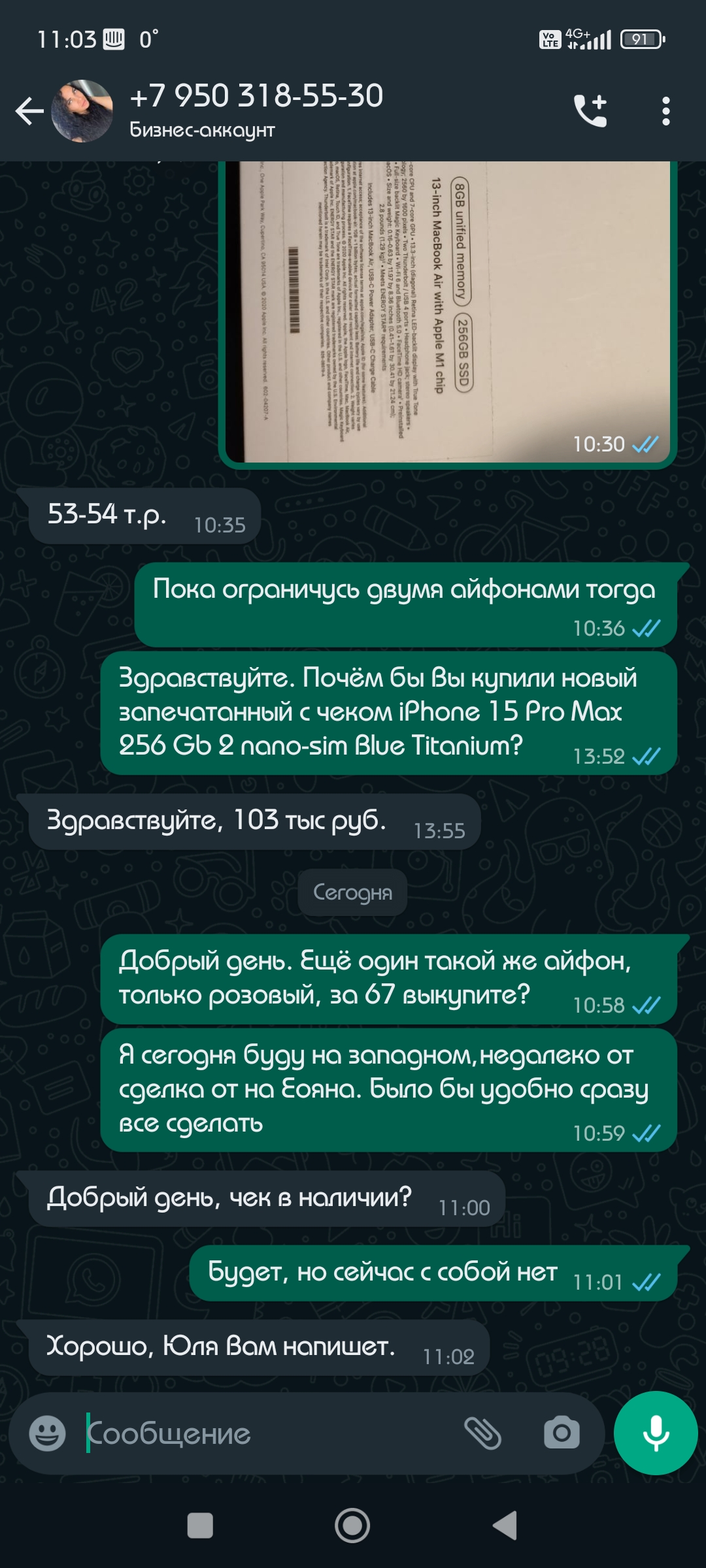The image size is (706, 1568).
Task: Open the emoji picker
Action: pos(47,1433)
